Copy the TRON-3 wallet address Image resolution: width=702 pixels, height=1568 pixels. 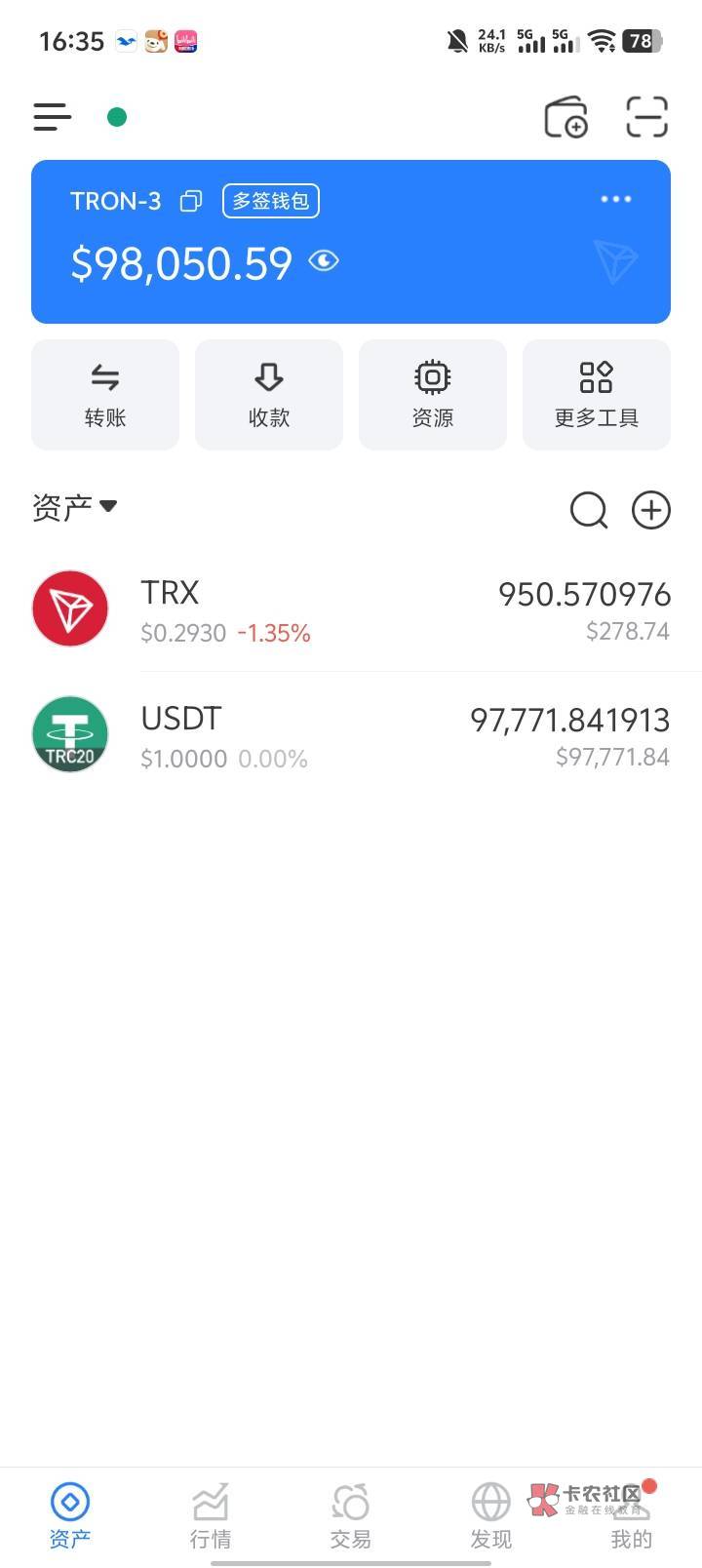point(191,201)
